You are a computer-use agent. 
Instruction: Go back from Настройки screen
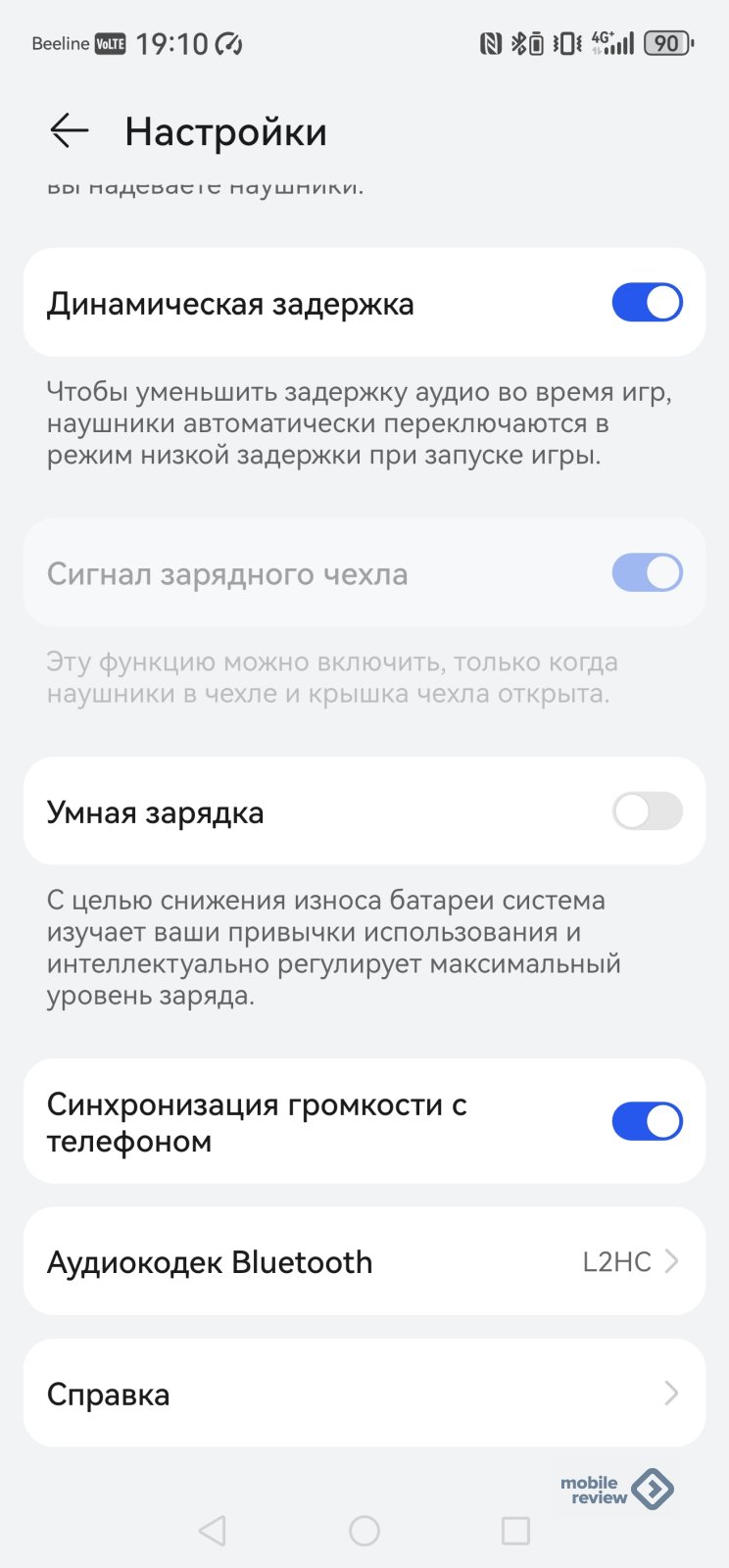pyautogui.click(x=69, y=130)
